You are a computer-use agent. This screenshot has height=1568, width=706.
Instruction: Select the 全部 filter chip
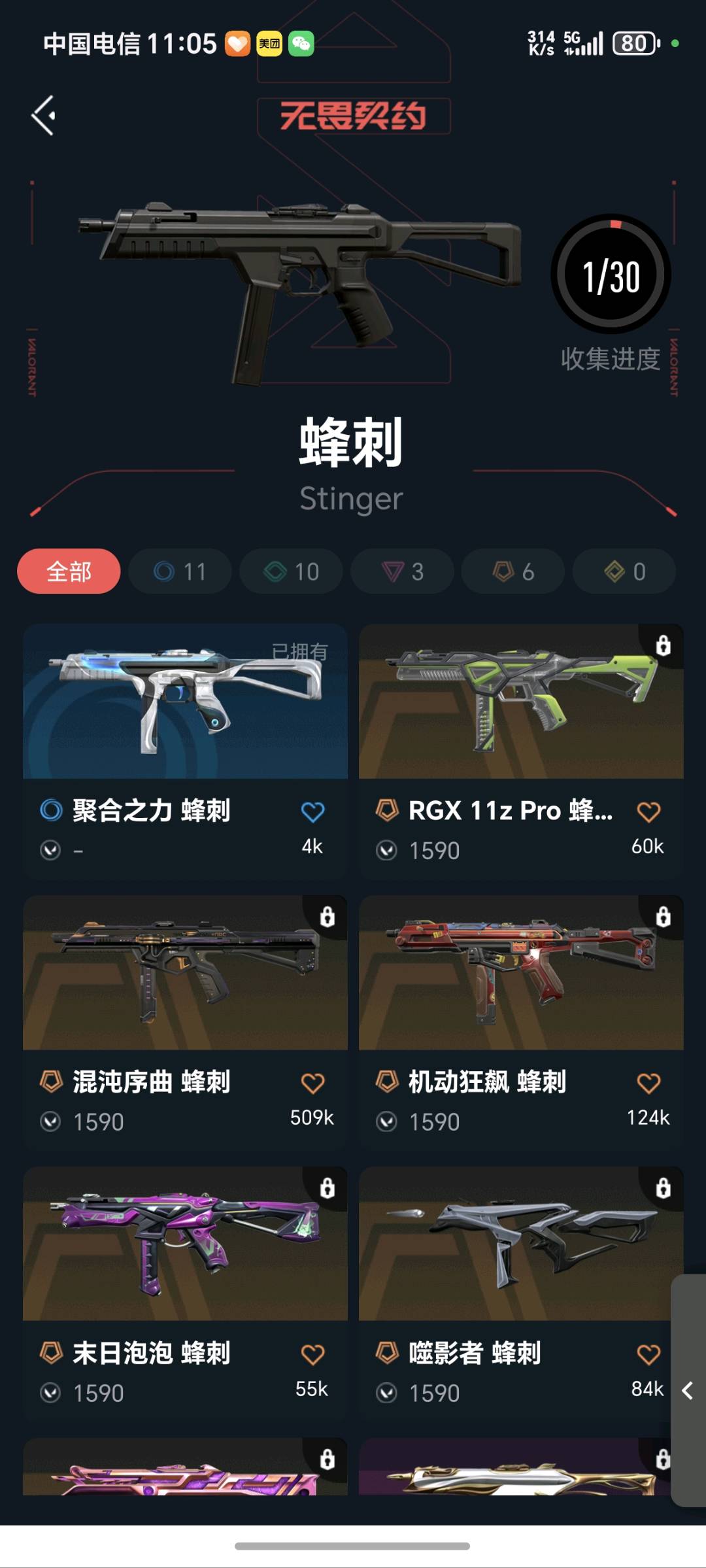[69, 571]
